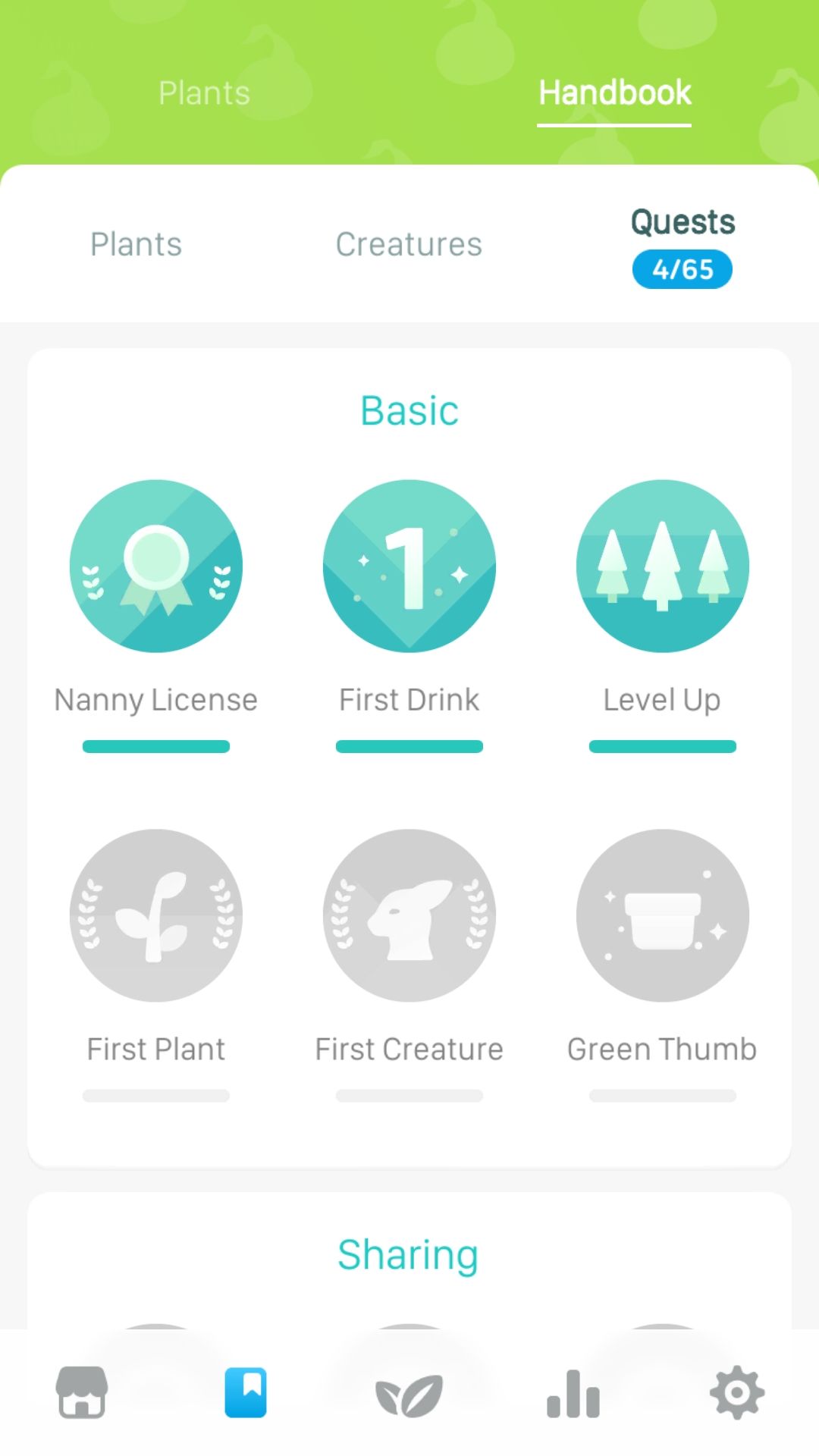Open settings gear
The width and height of the screenshot is (819, 1456).
pos(737,1392)
